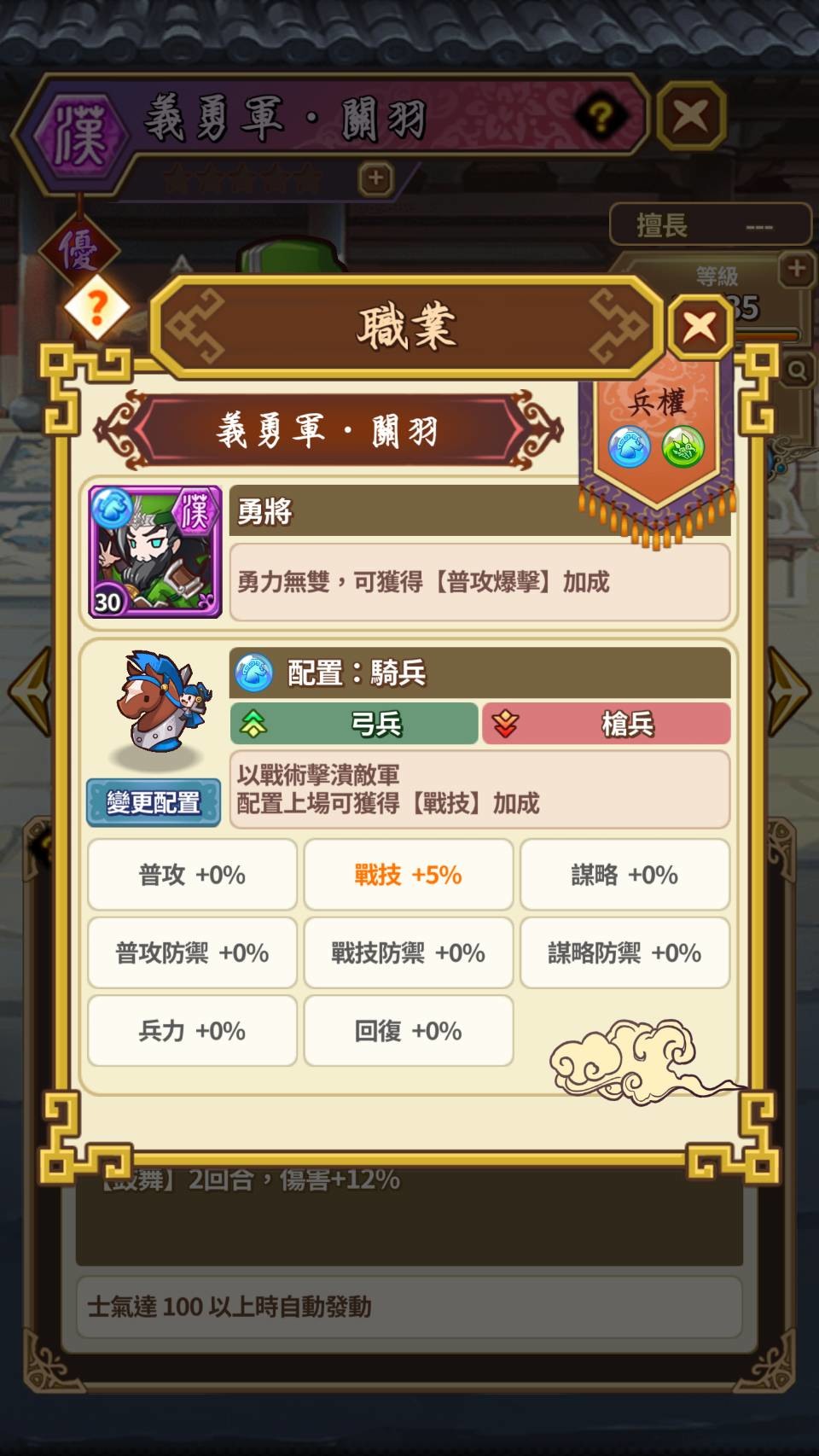
Task: Click the help question mark beside the hero title
Action: tap(601, 118)
